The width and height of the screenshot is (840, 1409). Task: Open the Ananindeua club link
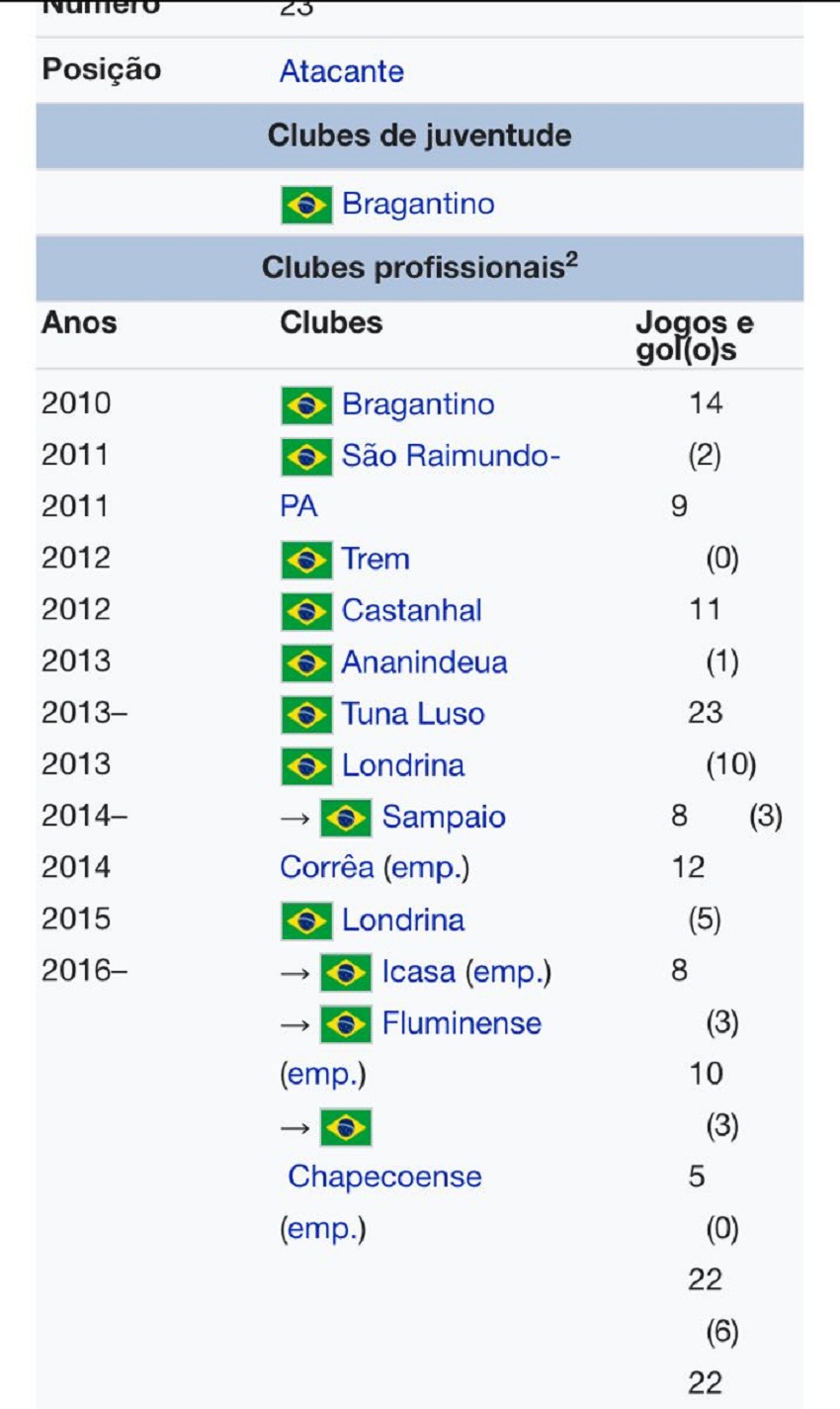pos(424,661)
